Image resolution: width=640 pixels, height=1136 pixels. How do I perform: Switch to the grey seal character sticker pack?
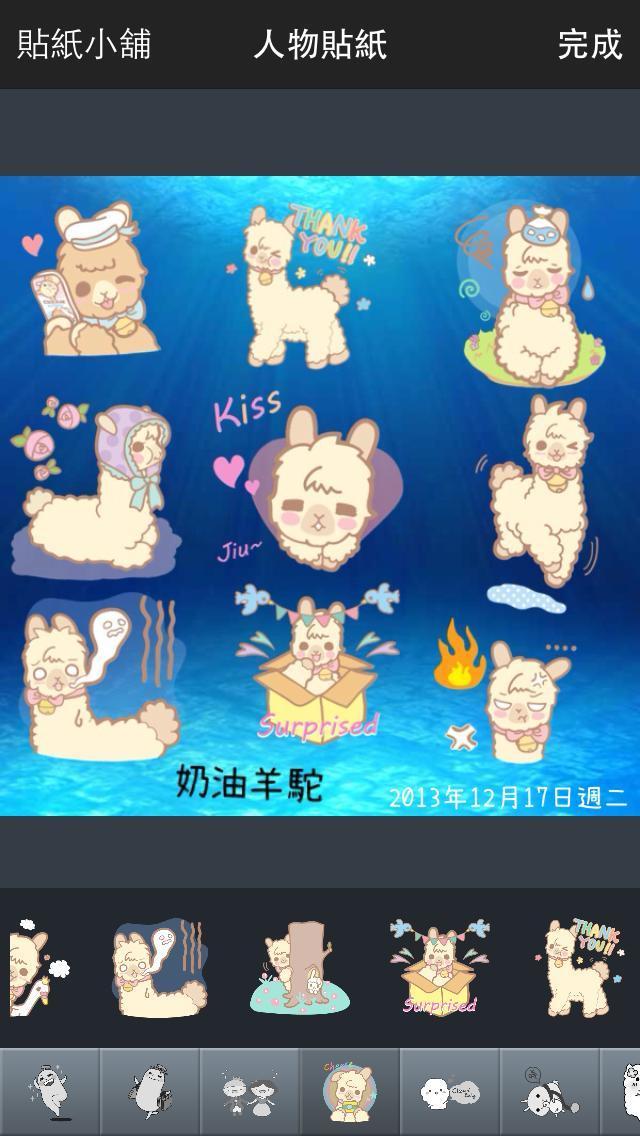tap(150, 1091)
